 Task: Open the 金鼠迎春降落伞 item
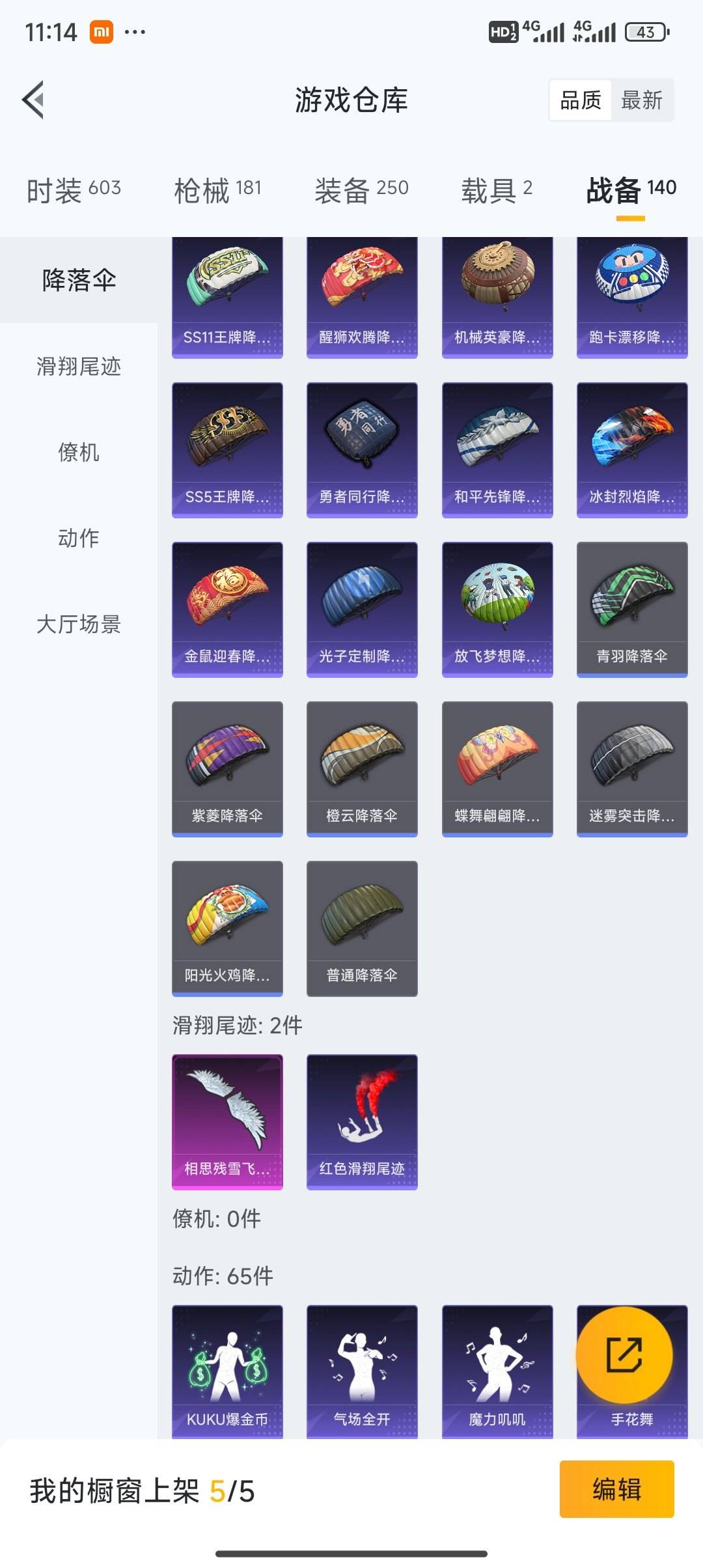227,609
